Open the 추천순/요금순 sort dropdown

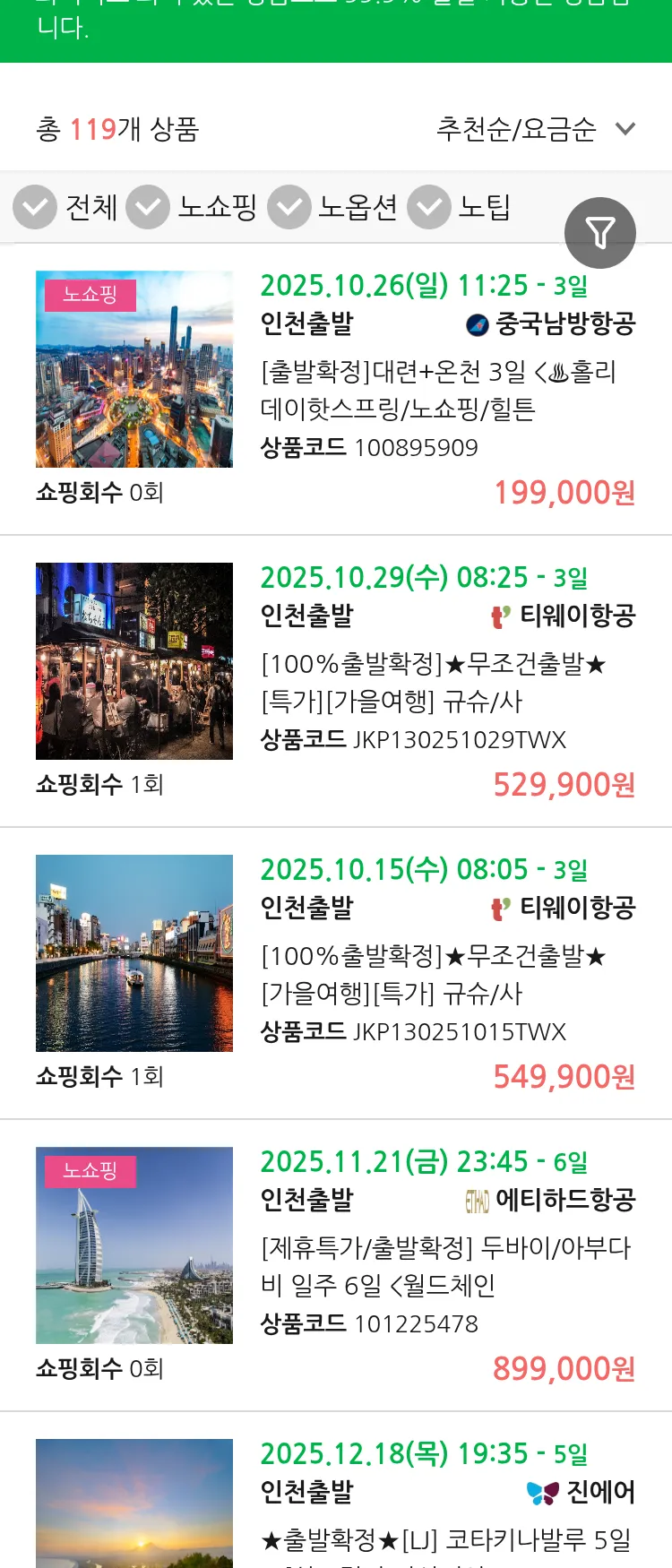(515, 129)
